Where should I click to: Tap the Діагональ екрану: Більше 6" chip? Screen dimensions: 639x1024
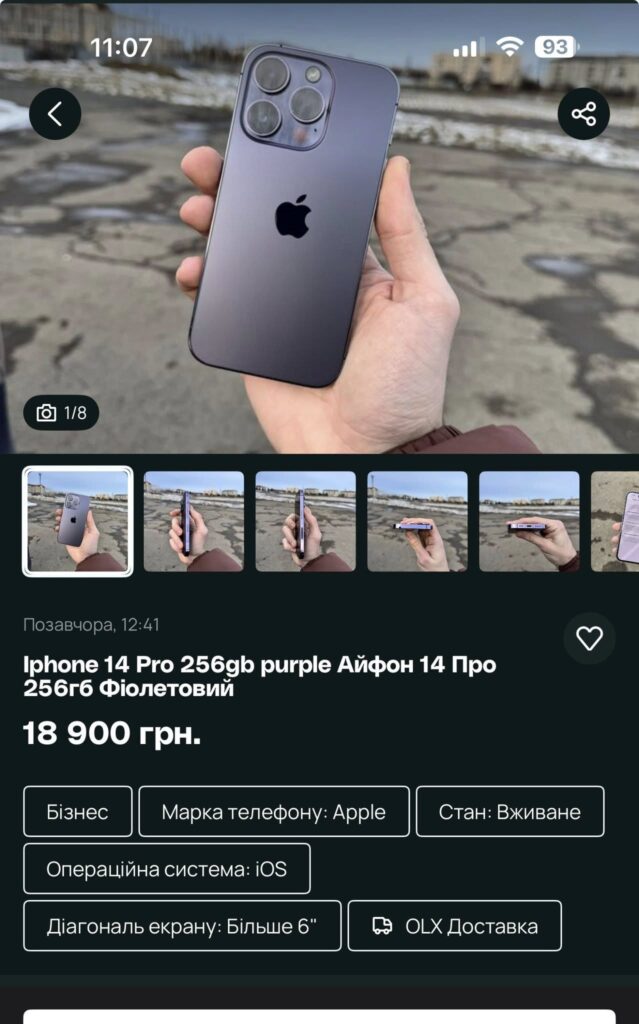point(182,926)
